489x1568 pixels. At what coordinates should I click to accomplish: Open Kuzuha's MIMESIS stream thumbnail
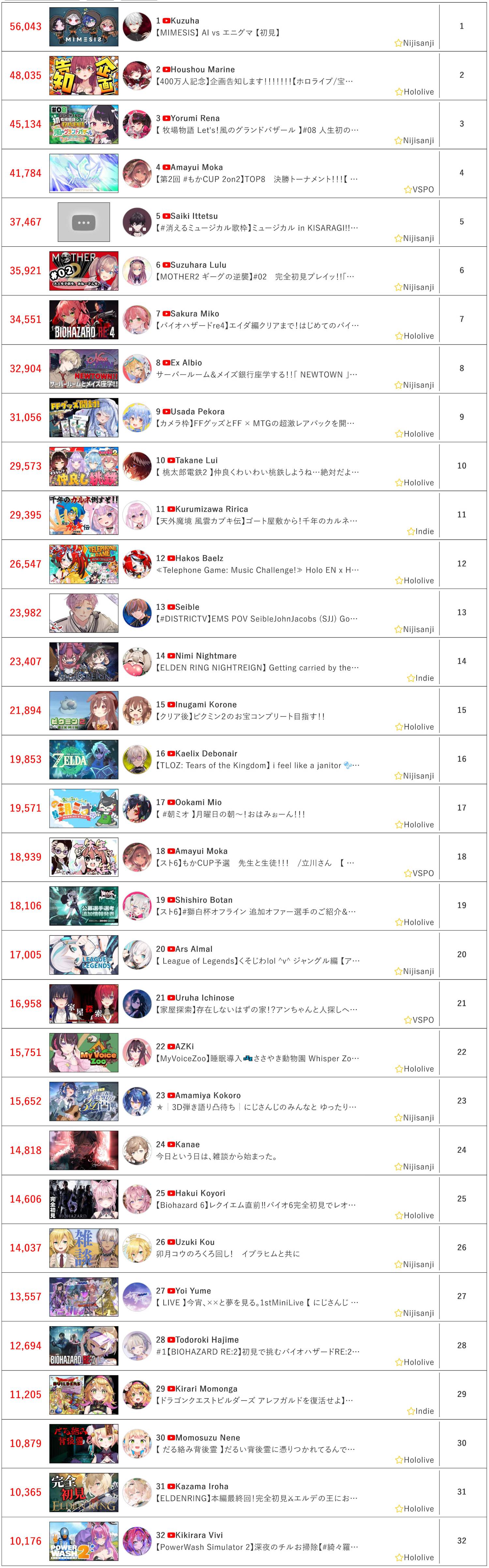pyautogui.click(x=83, y=27)
